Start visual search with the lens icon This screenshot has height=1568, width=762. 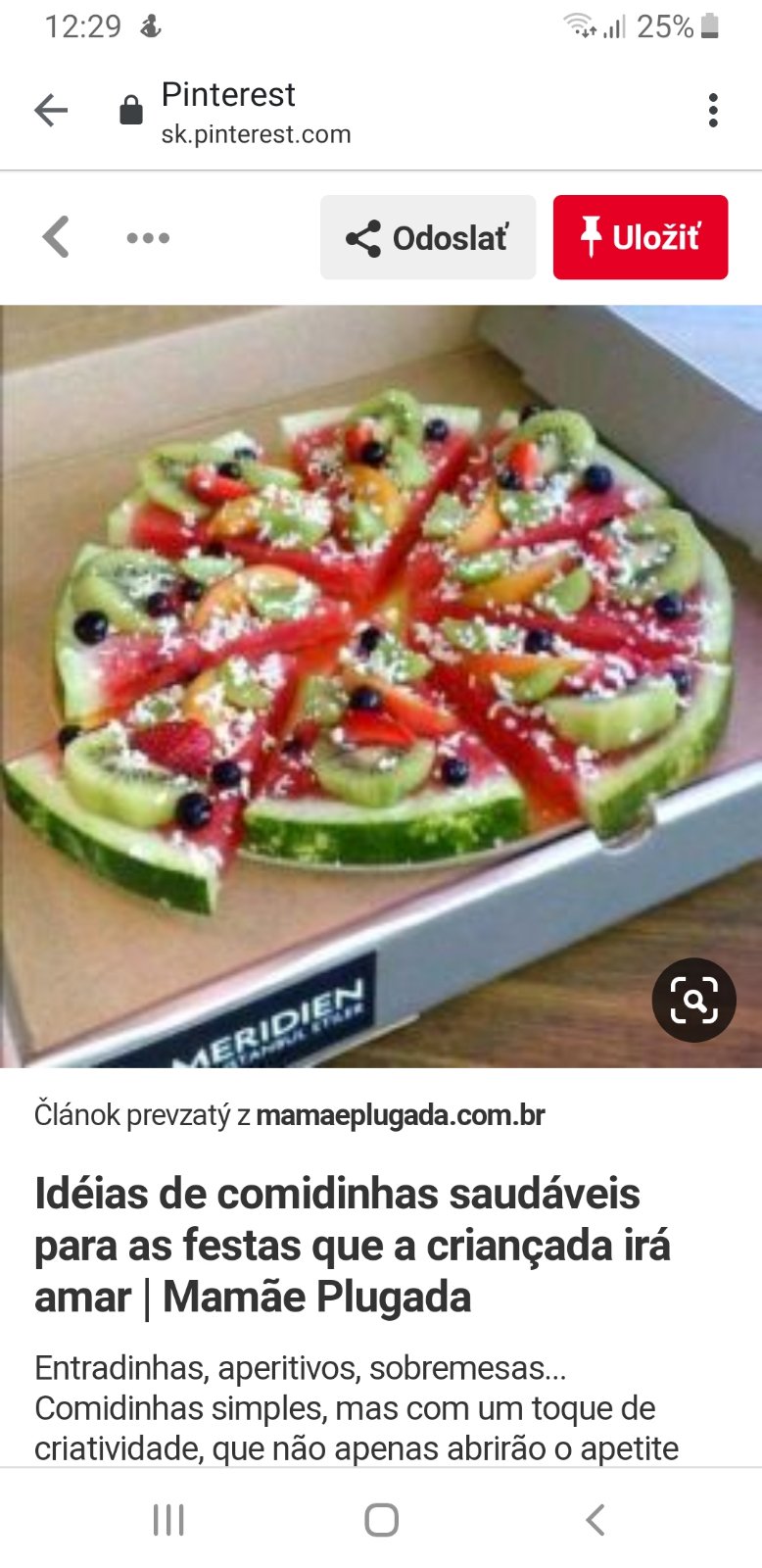[x=693, y=1000]
